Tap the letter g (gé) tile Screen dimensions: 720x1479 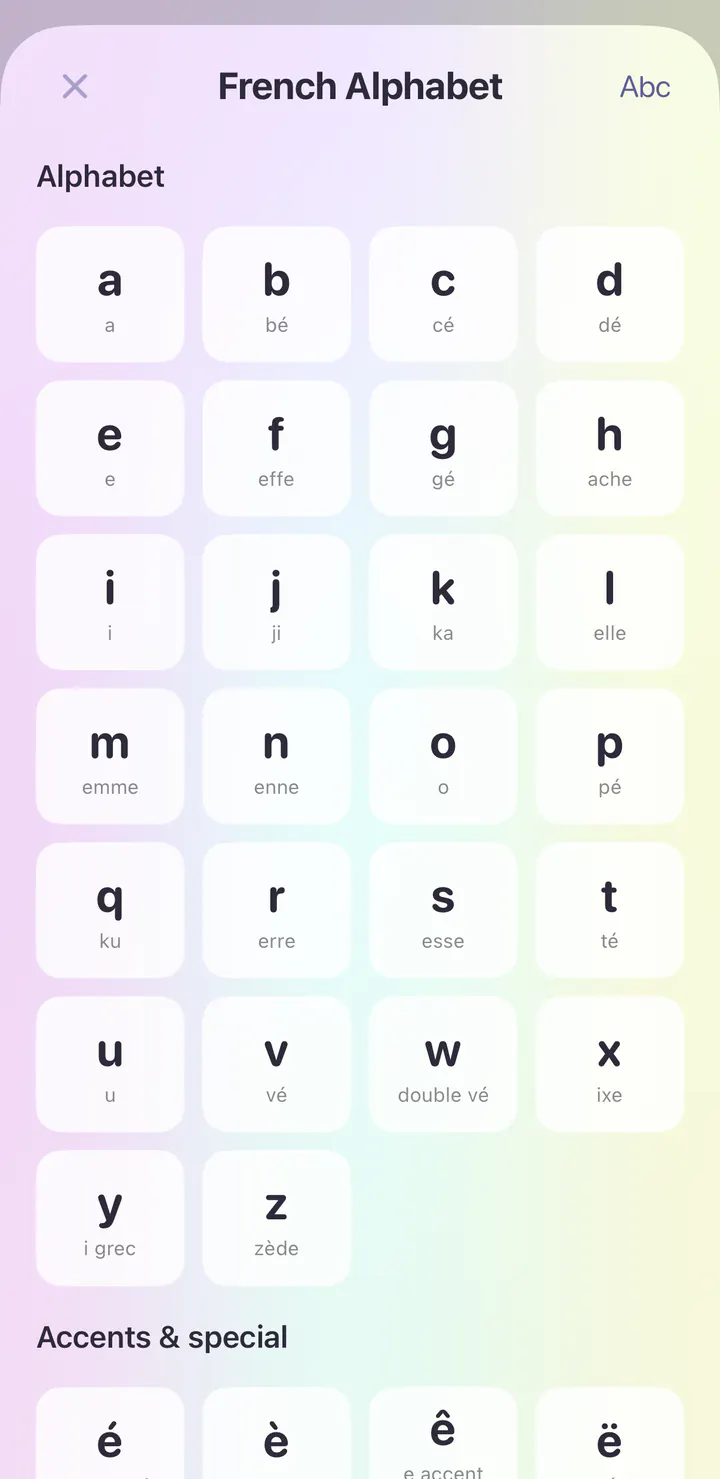point(443,449)
